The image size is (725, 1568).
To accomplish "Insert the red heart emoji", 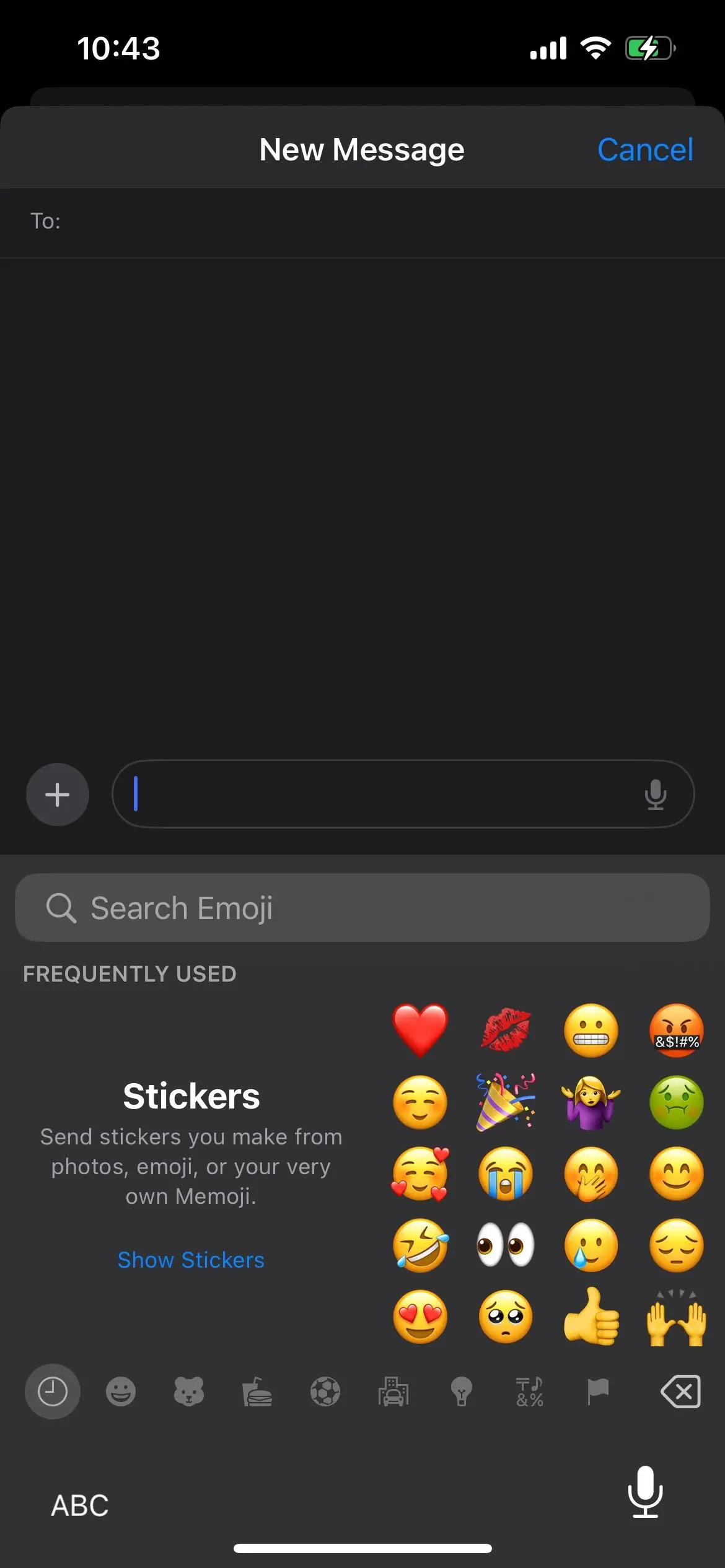I will click(x=420, y=1030).
